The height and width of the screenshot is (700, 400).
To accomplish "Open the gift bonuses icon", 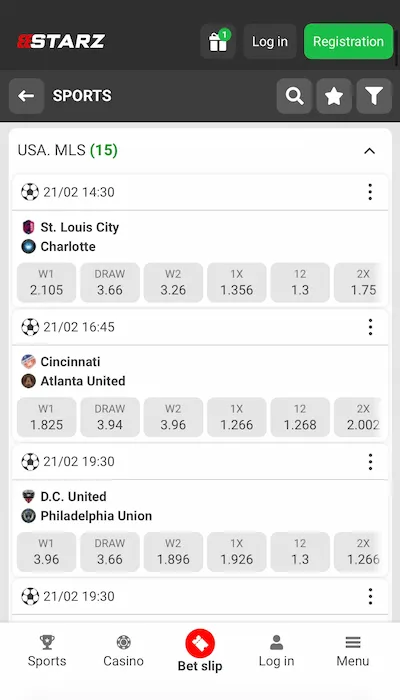I will pos(218,42).
